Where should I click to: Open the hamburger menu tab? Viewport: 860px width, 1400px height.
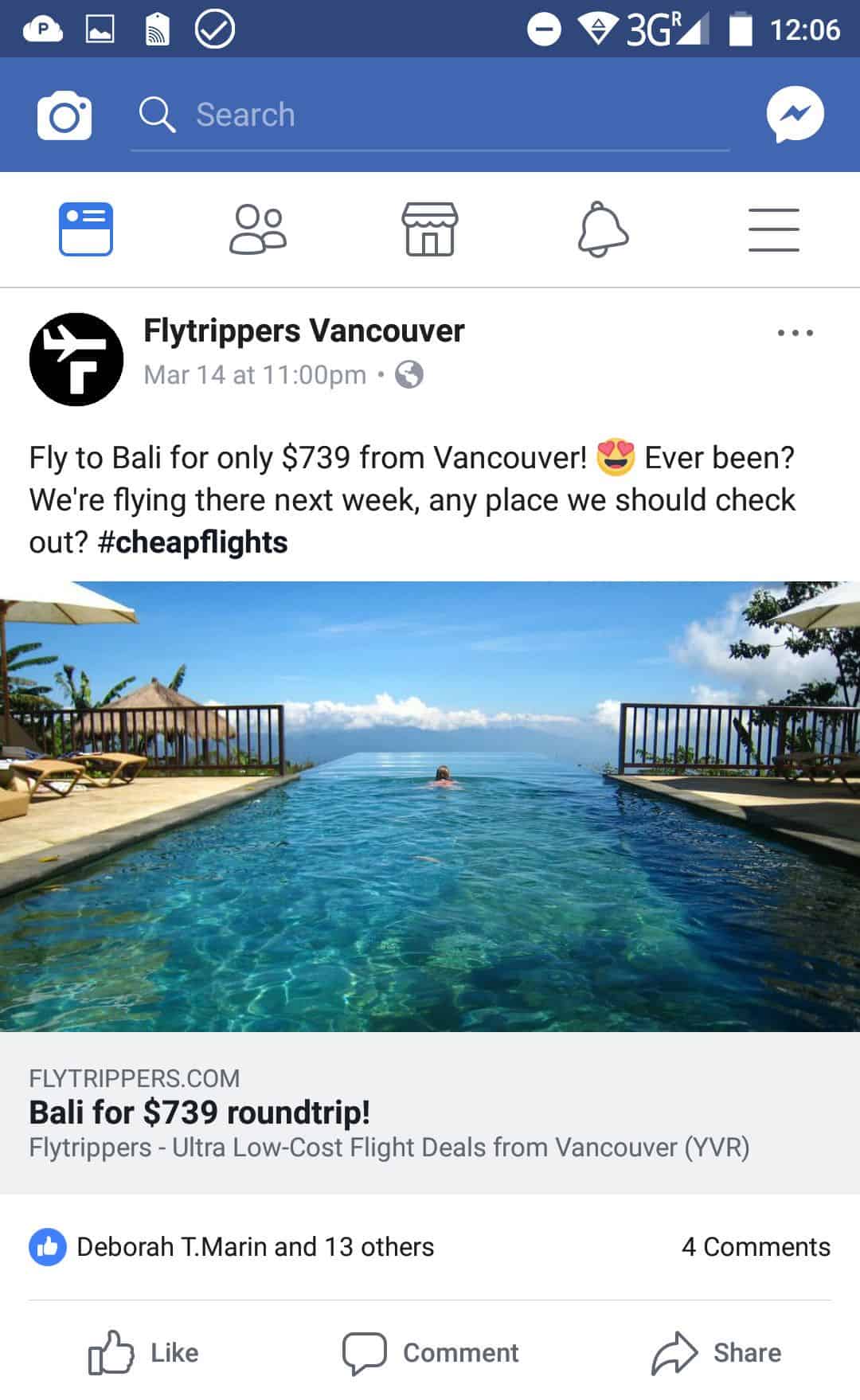point(774,230)
